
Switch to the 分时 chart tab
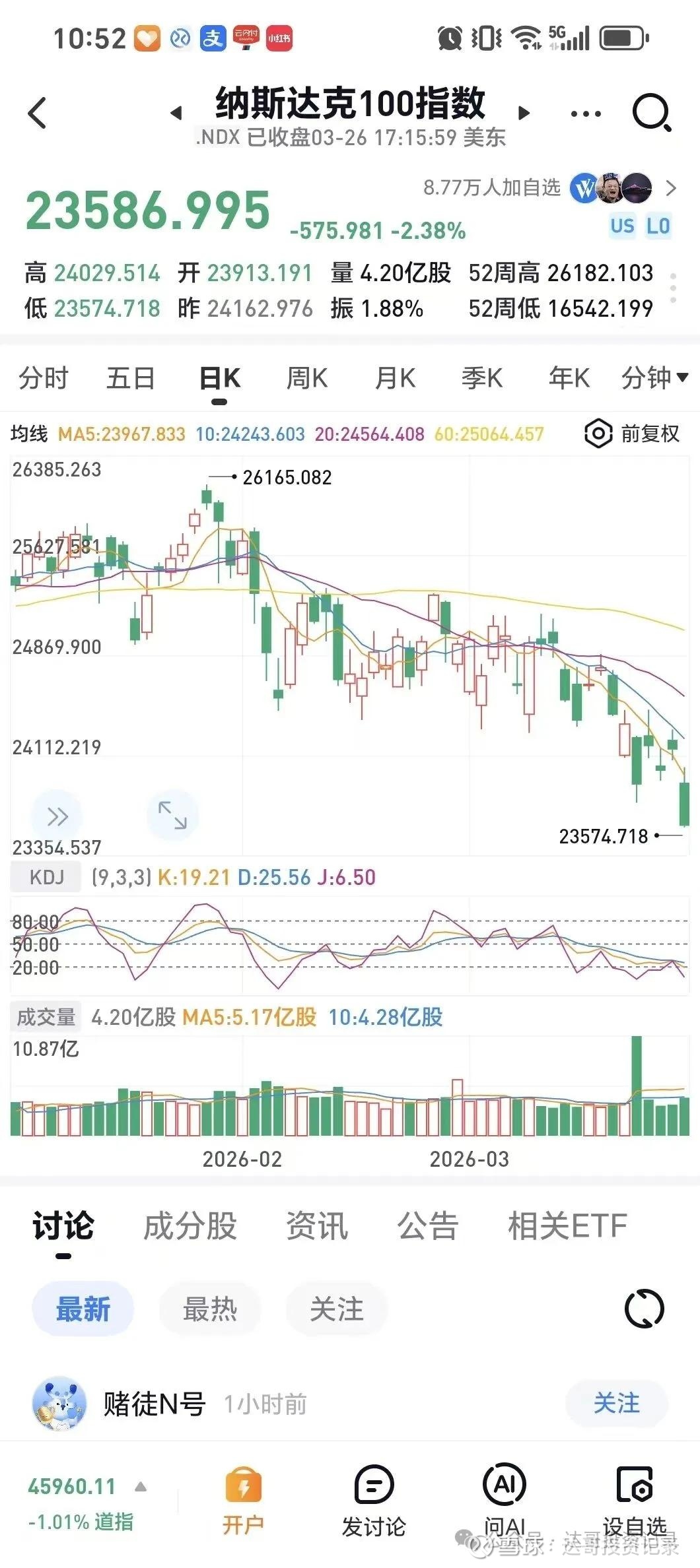(44, 378)
